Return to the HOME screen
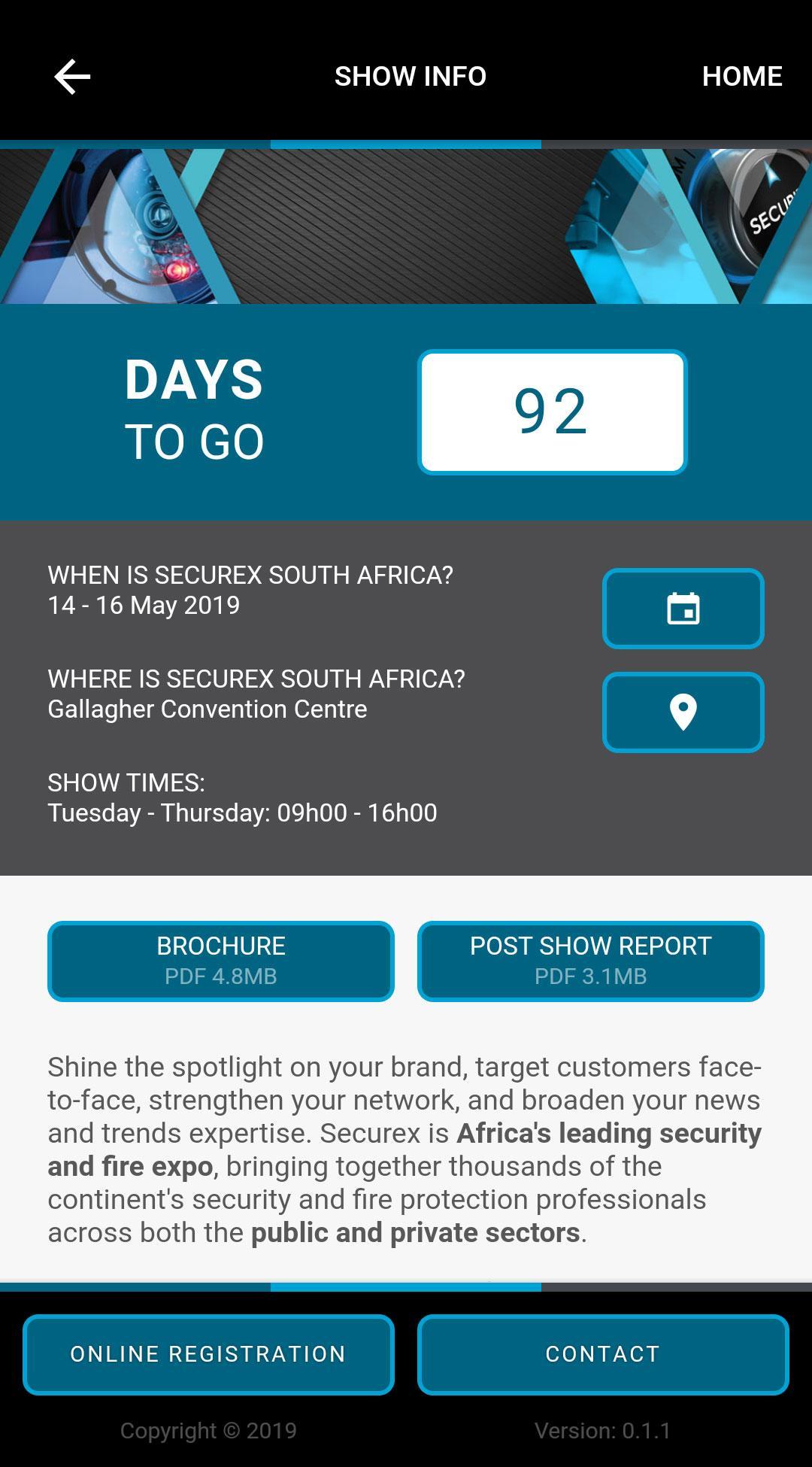 pos(741,77)
